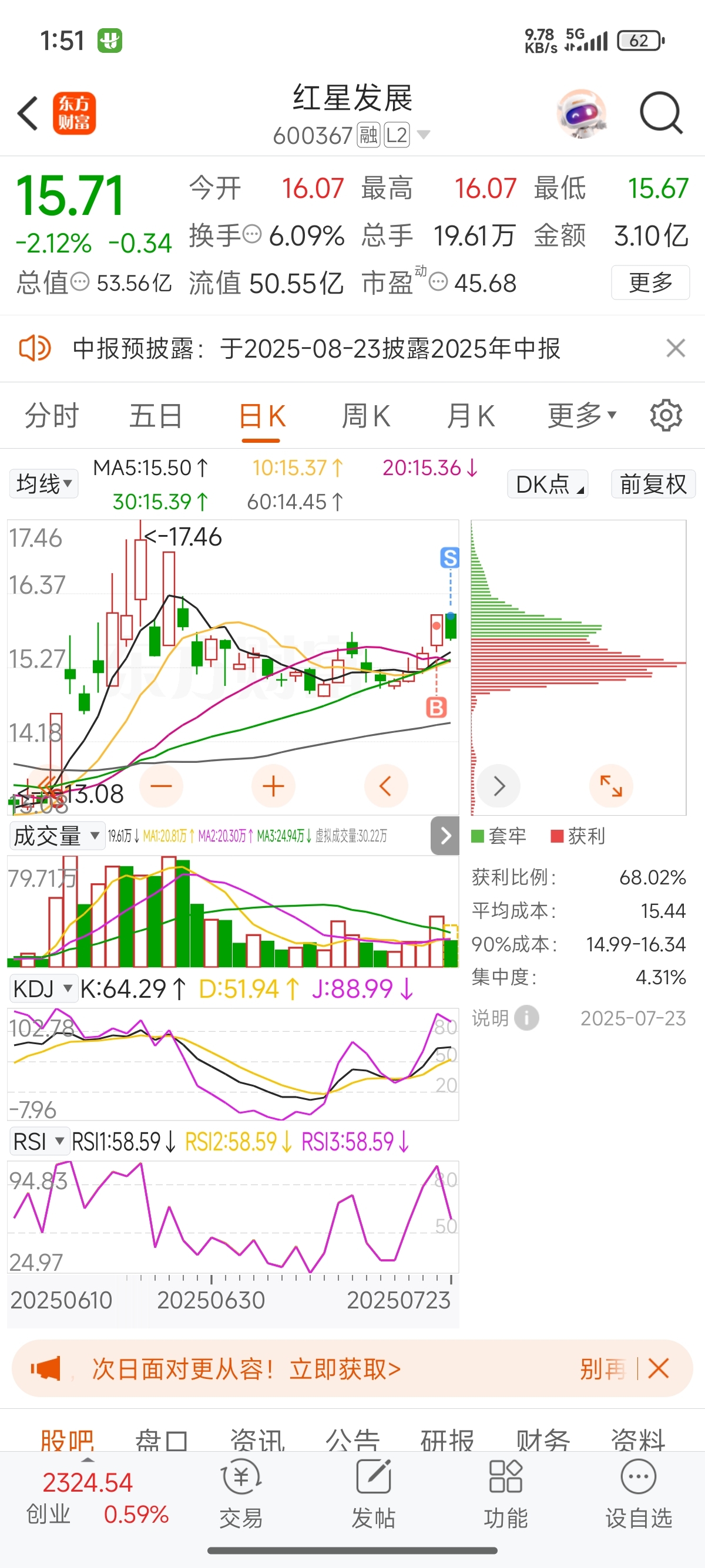
Task: Switch to the 周K chart tab
Action: click(366, 416)
